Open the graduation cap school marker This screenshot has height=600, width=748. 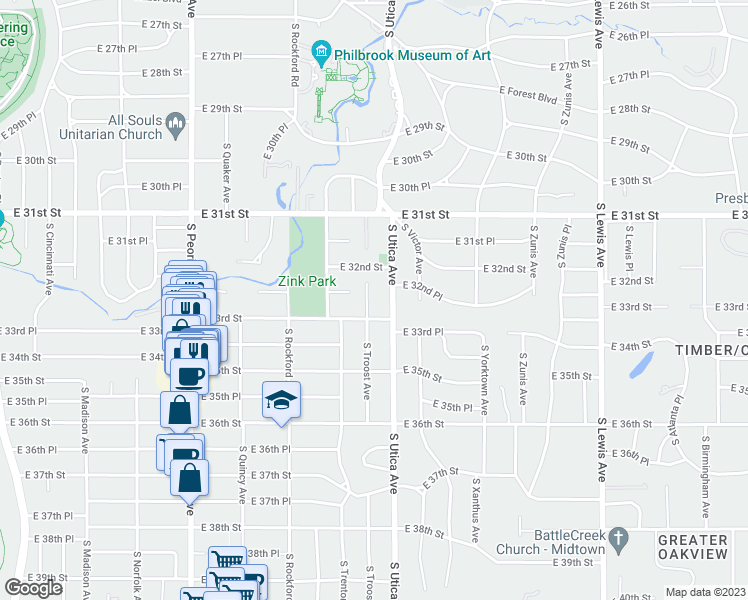[x=282, y=400]
